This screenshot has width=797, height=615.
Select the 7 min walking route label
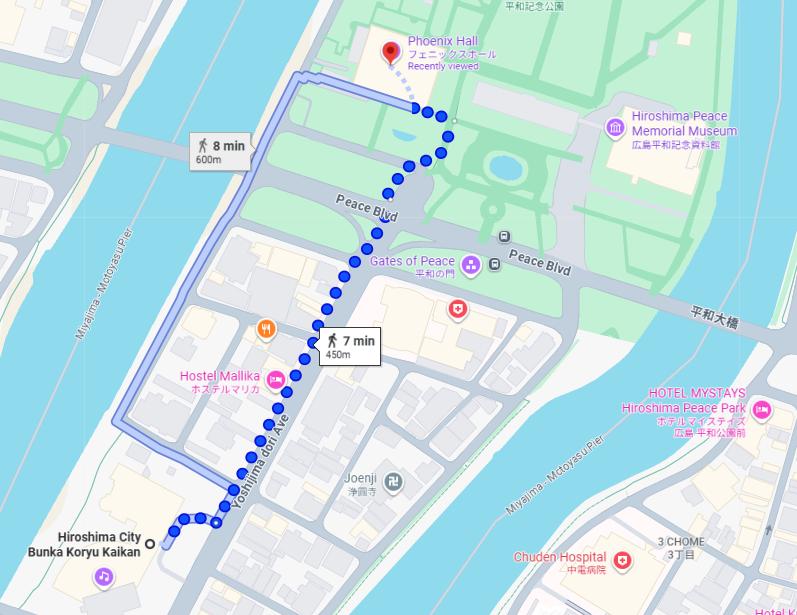(349, 346)
